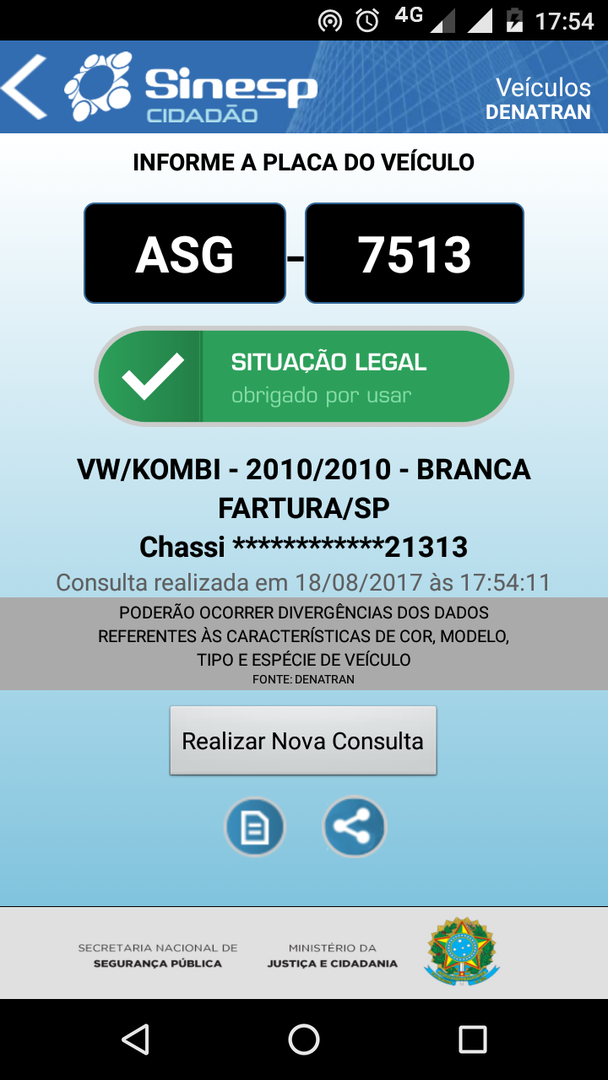Share the vehicle query result
The image size is (608, 1080).
[354, 828]
